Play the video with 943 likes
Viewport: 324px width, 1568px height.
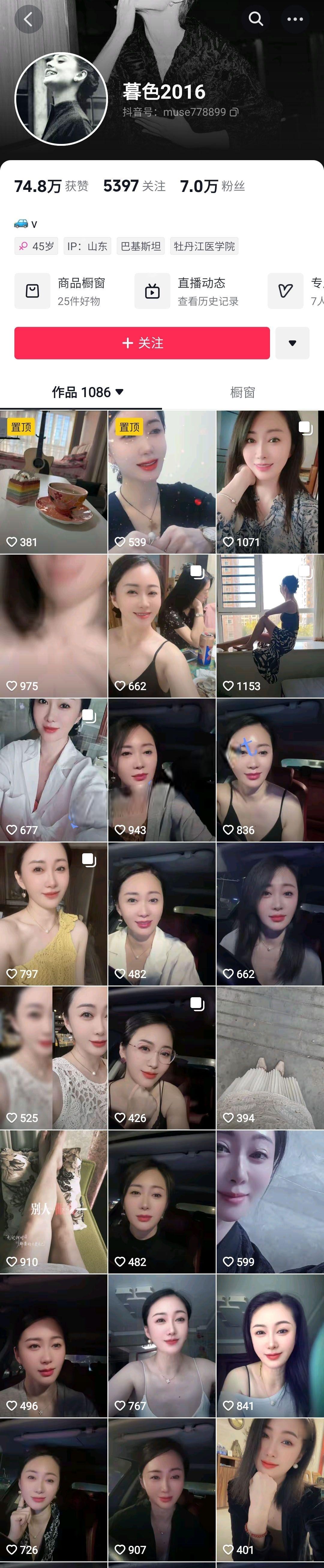coord(162,770)
